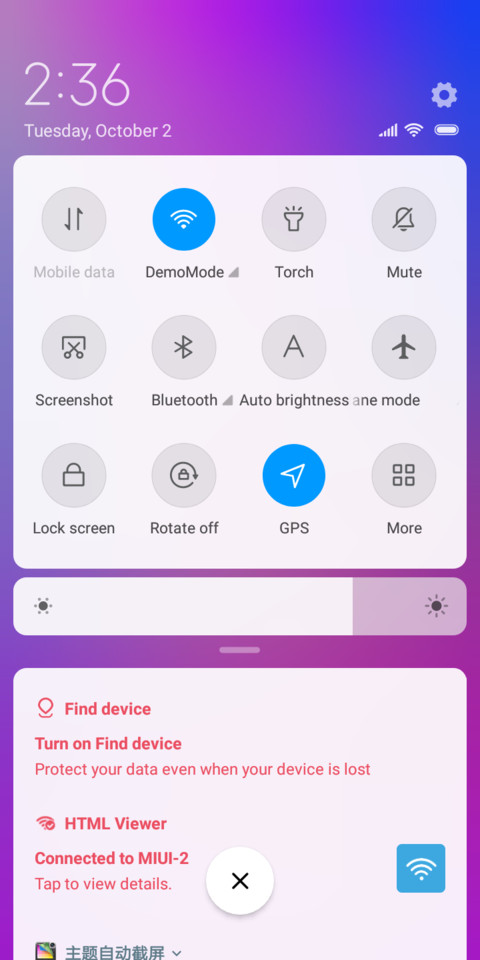
Task: Enable Auto brightness
Action: pos(294,347)
